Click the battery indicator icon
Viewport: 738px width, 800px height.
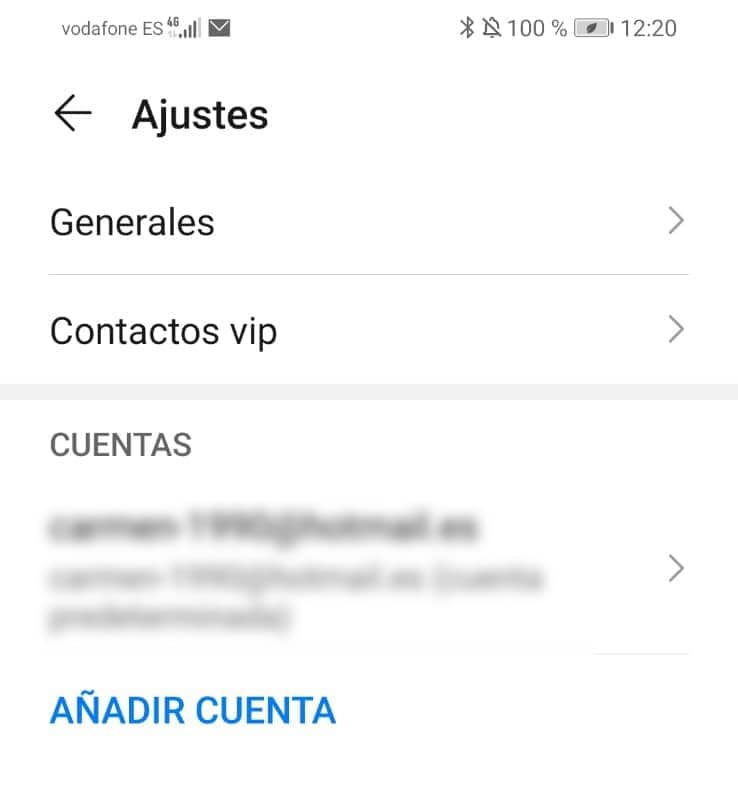(x=590, y=27)
